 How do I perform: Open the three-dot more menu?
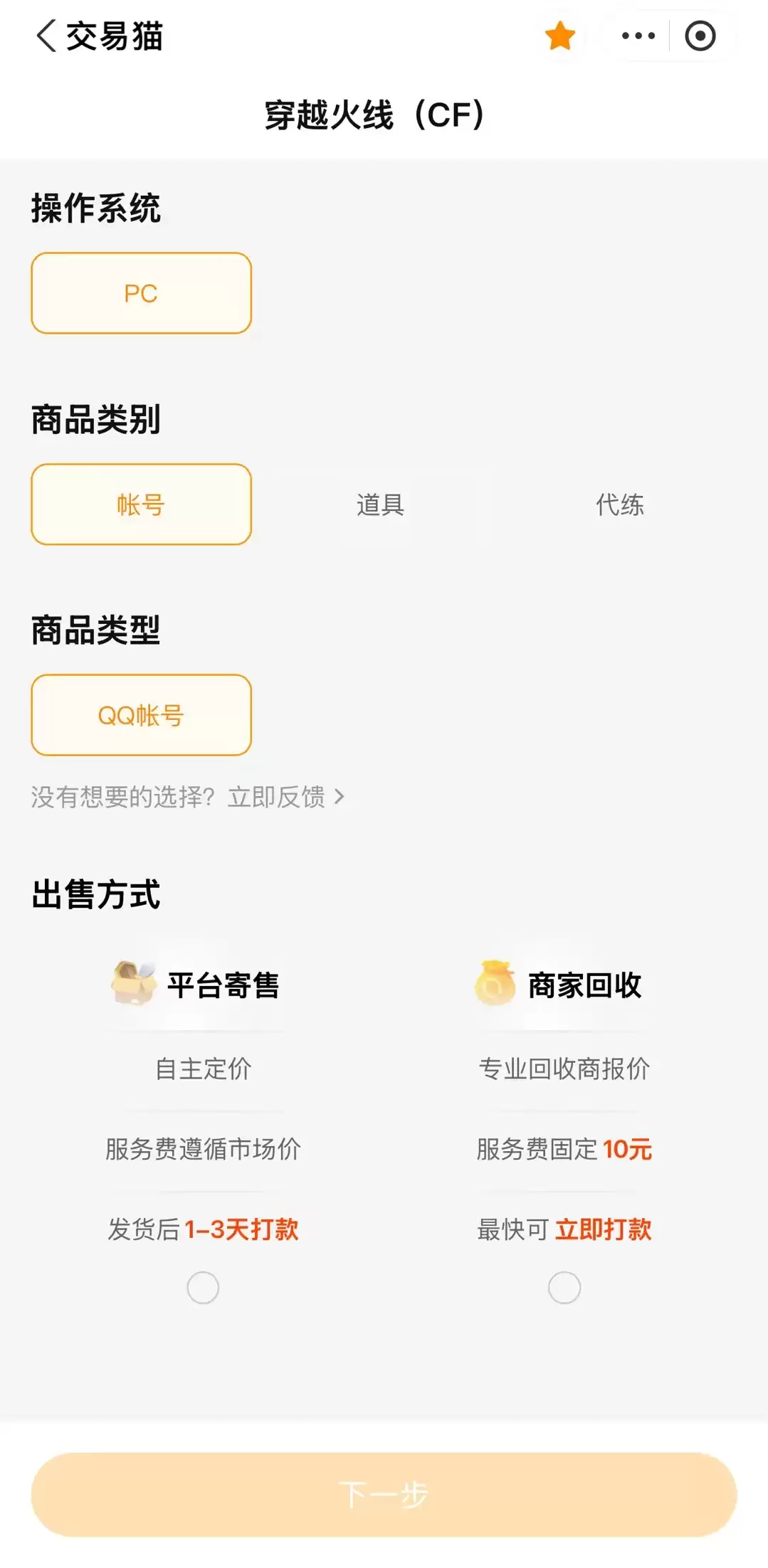pyautogui.click(x=638, y=36)
